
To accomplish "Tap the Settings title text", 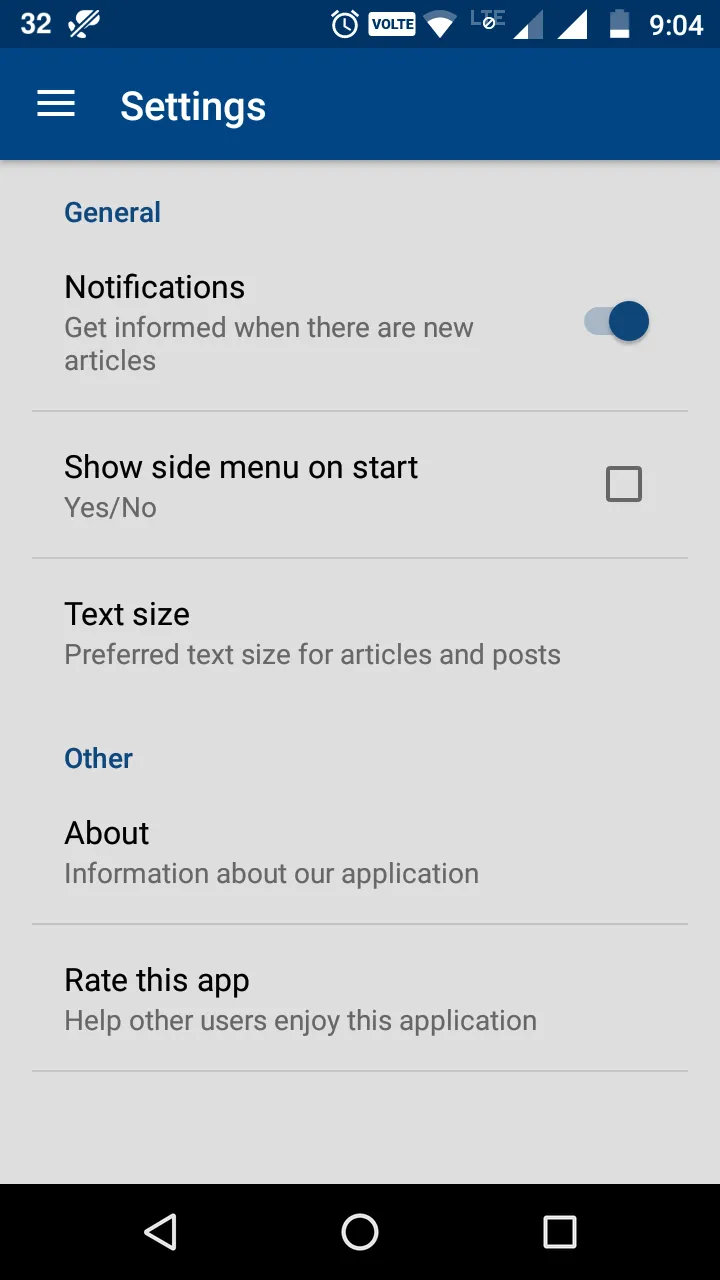I will (193, 105).
